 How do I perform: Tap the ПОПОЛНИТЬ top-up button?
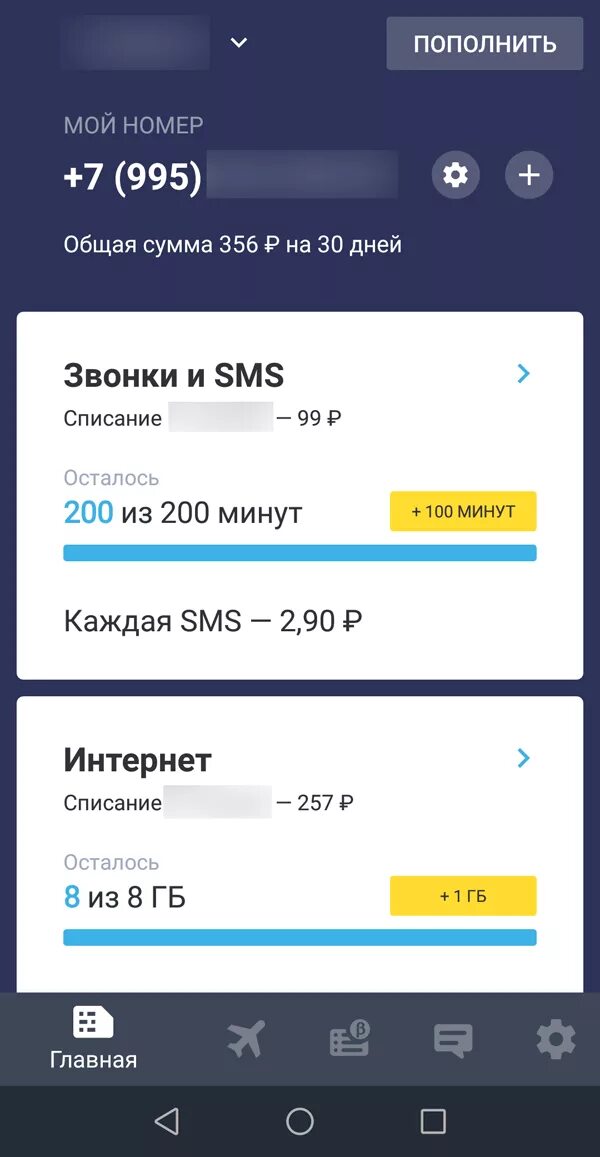485,44
